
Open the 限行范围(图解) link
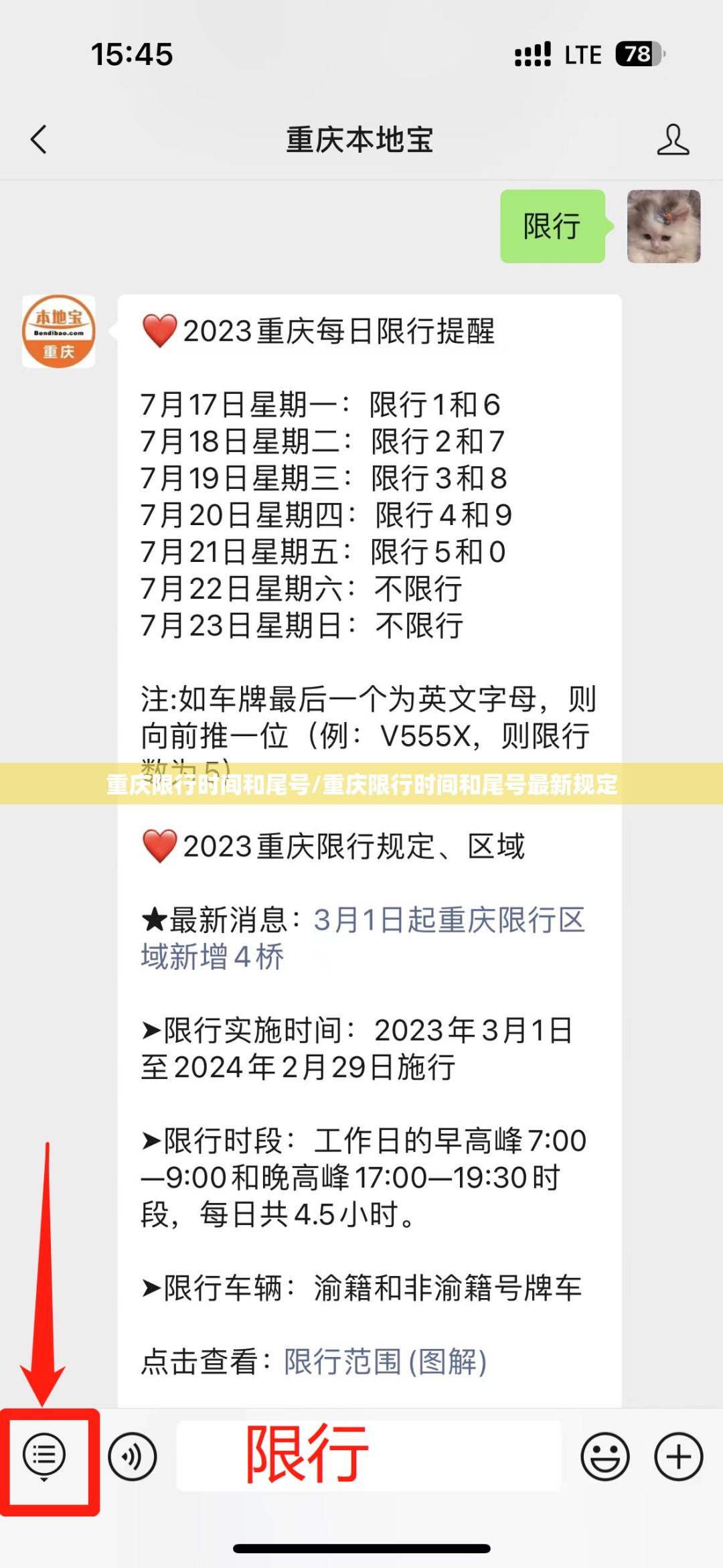[385, 1362]
